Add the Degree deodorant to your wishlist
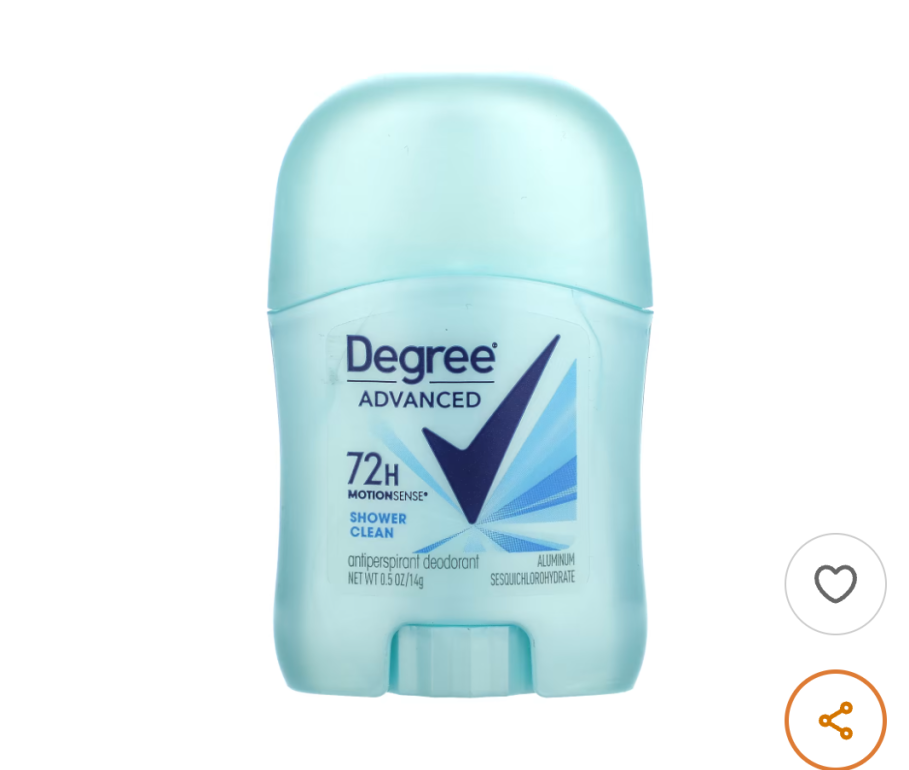This screenshot has width=909, height=770. (x=835, y=583)
